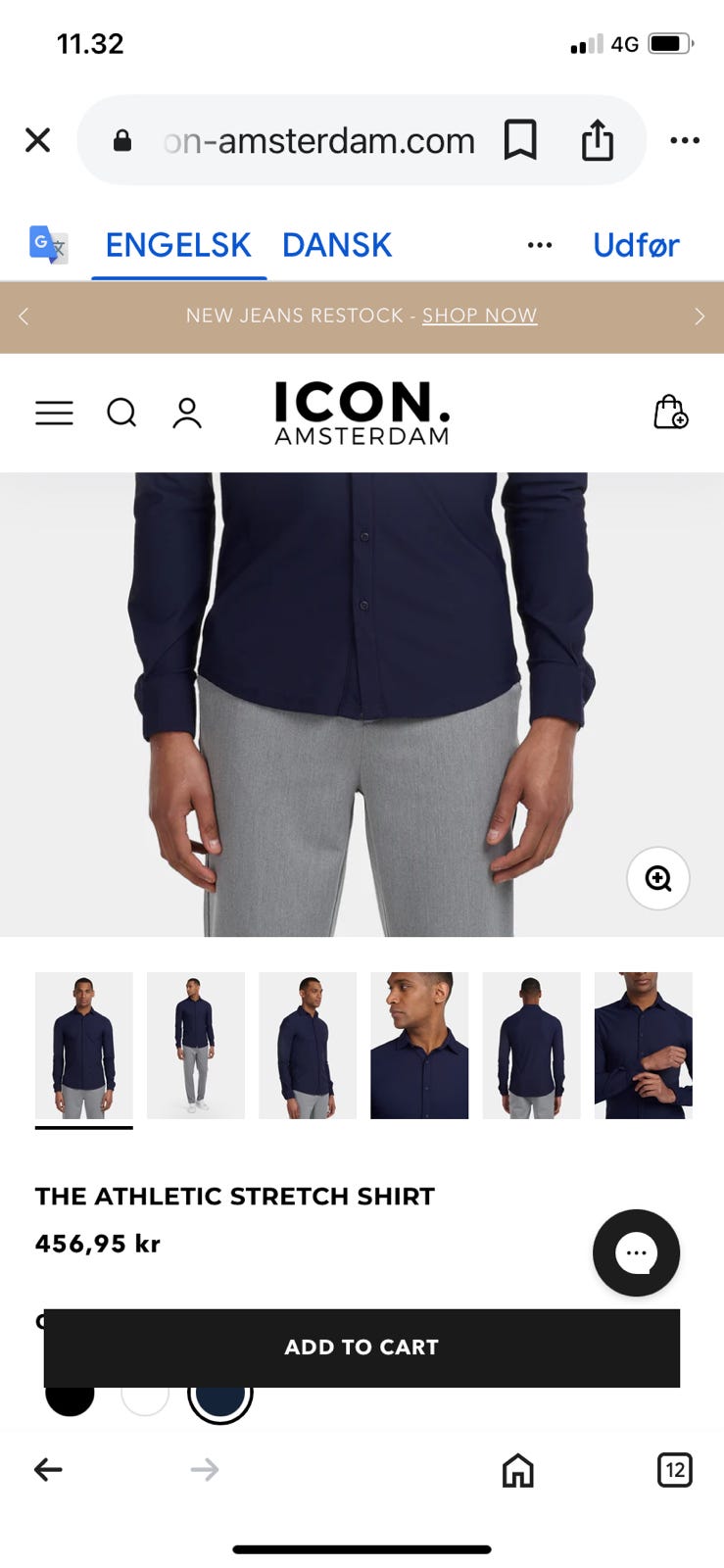Open the SHOP NOW jeans restock link
Viewport: 724px width, 1568px height.
479,316
